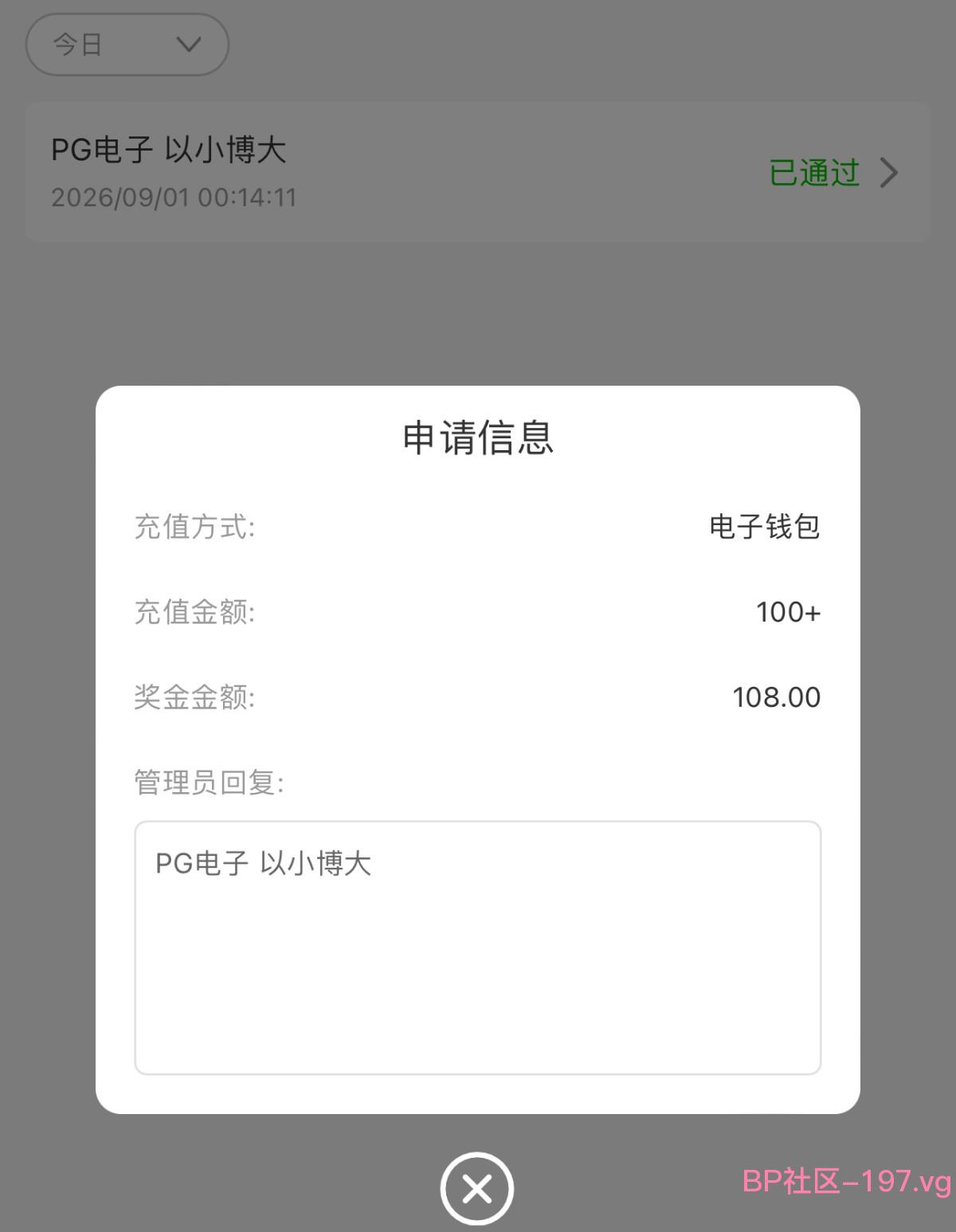Tap the 管理员回复 text box
The height and width of the screenshot is (1232, 956).
[478, 948]
